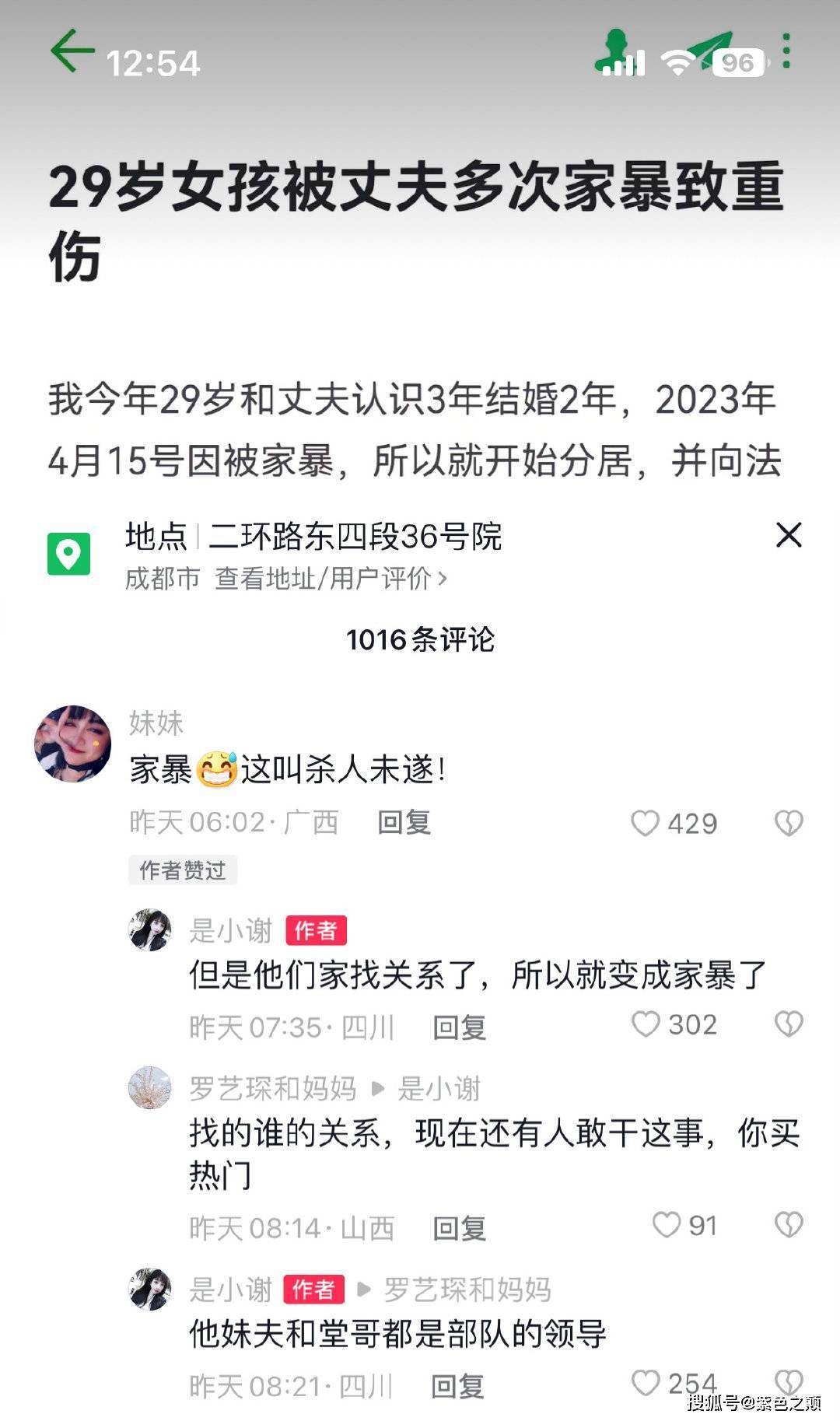This screenshot has width=840, height=1421.
Task: Like 妹妹's comment about 杀人未遂
Action: (x=646, y=823)
